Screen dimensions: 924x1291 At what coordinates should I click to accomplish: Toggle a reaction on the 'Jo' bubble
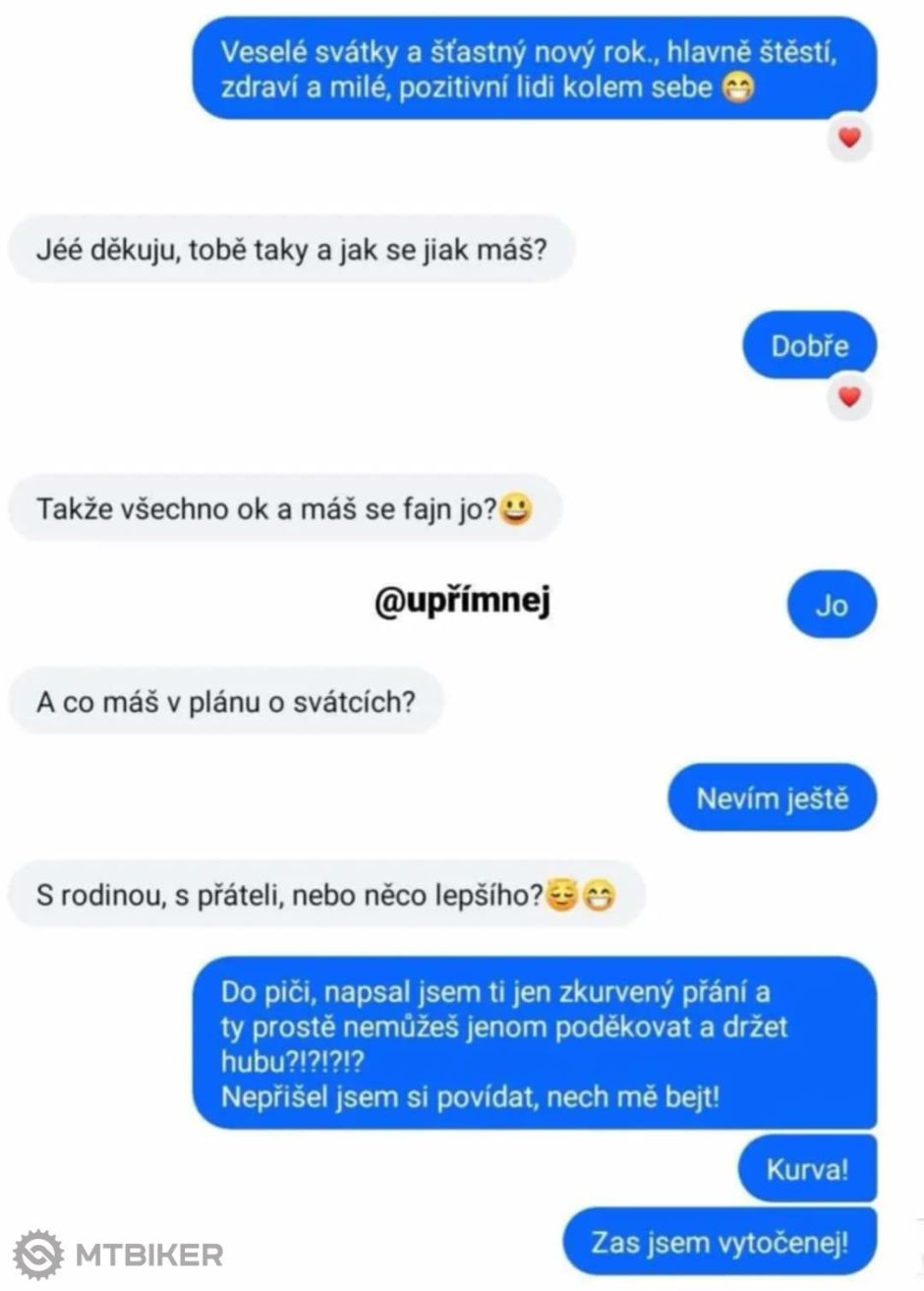832,606
